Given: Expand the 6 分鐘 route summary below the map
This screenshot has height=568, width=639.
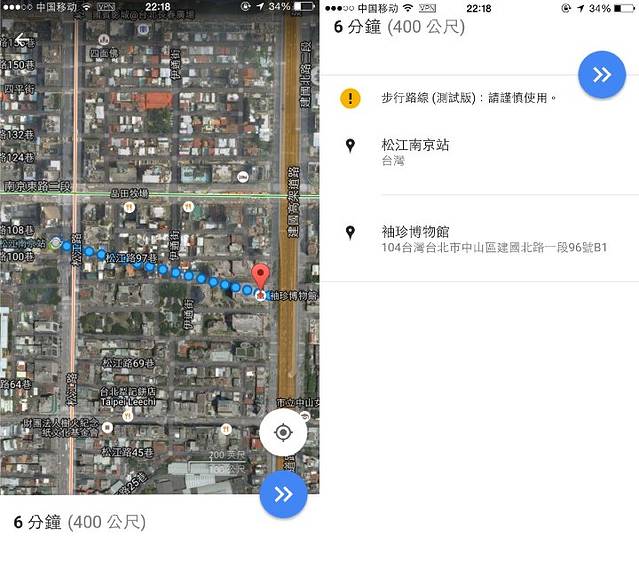Looking at the screenshot, I should (x=80, y=522).
